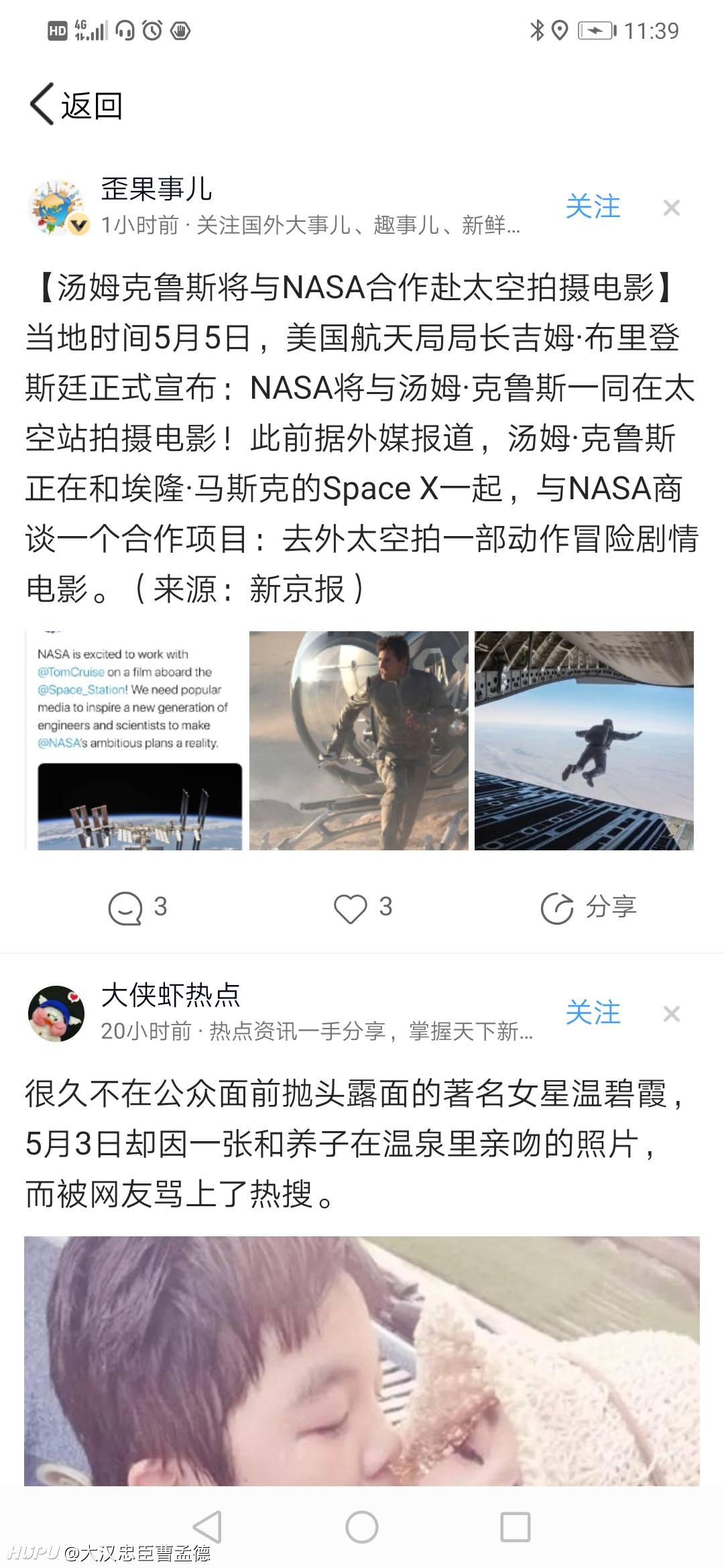Tap the system home button
The width and height of the screenshot is (724, 1568).
pos(362,1527)
